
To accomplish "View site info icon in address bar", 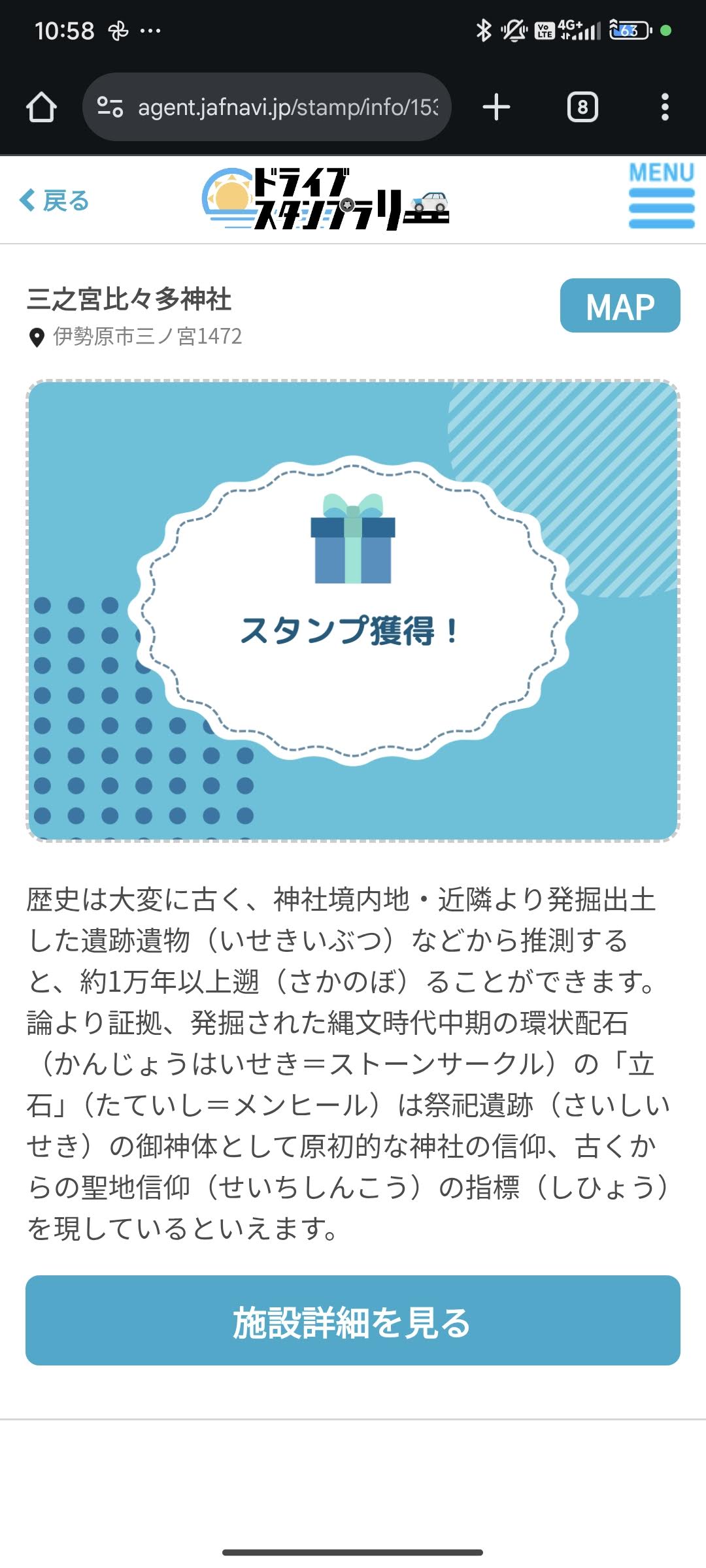I will (x=110, y=106).
